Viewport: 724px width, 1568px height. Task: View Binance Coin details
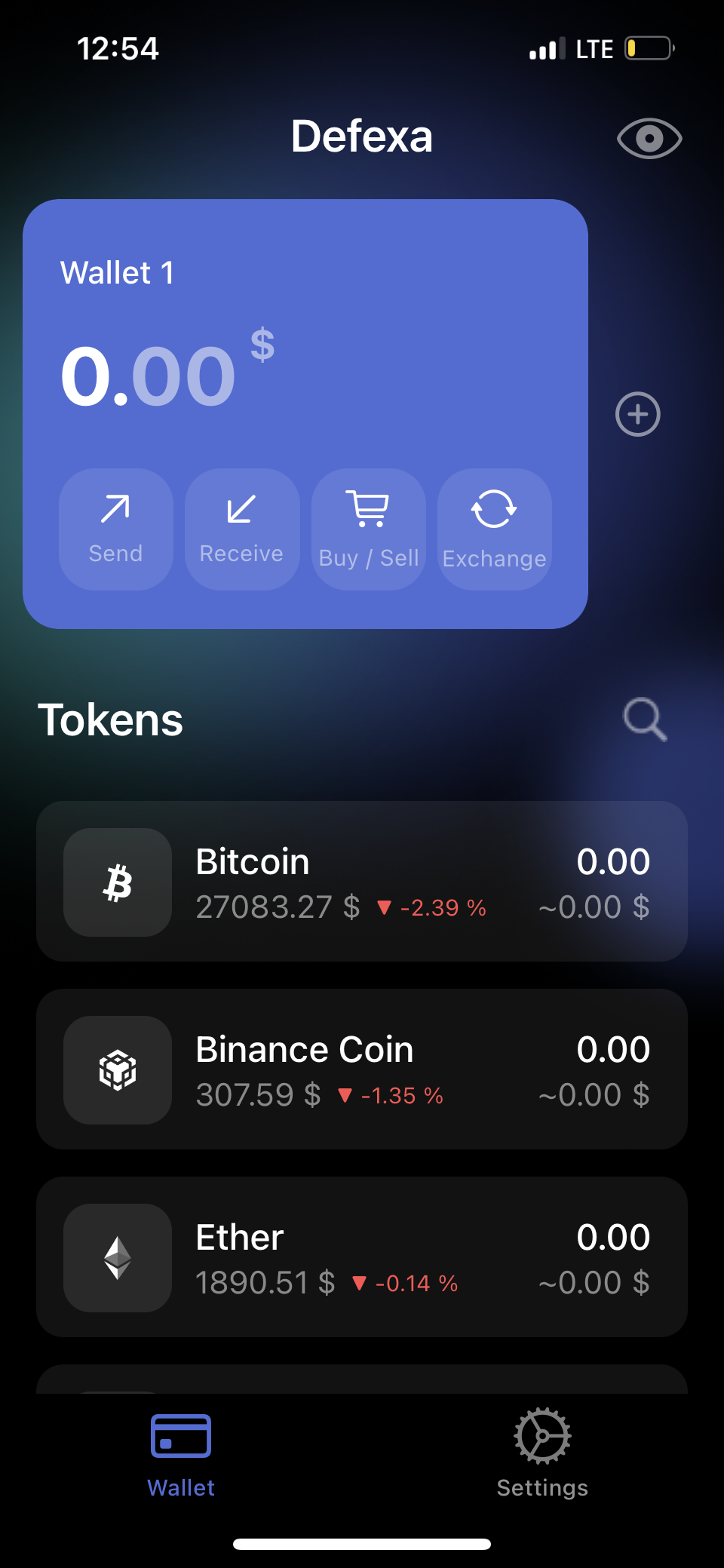coord(362,1069)
